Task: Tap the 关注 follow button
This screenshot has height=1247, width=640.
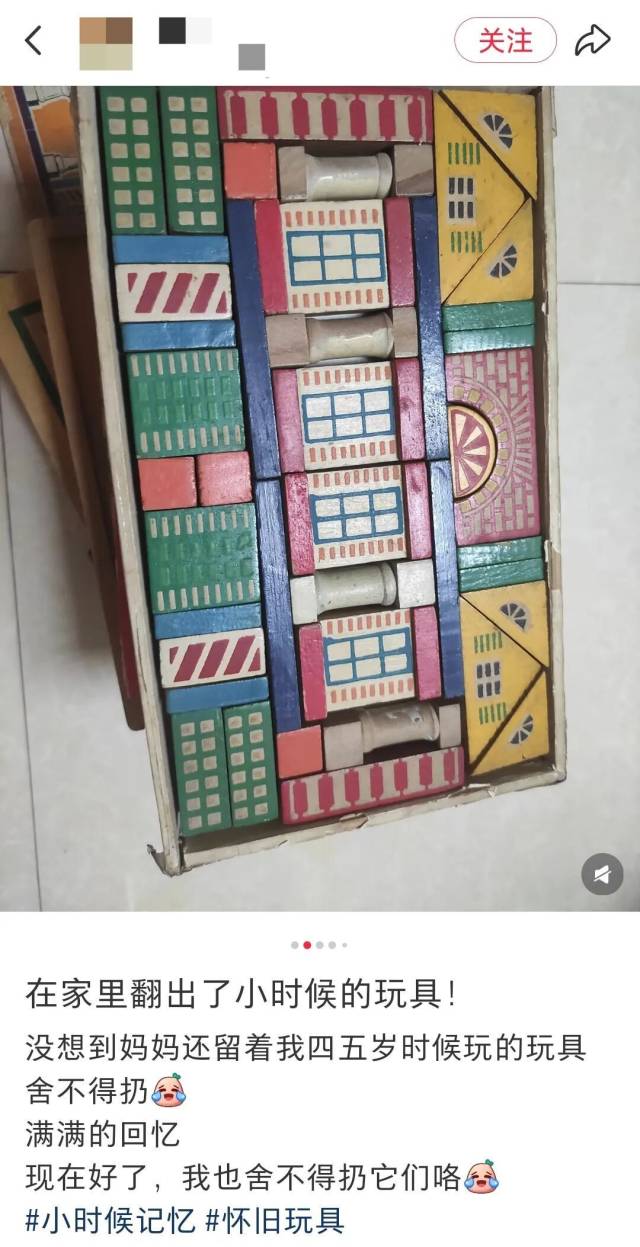Action: click(505, 41)
